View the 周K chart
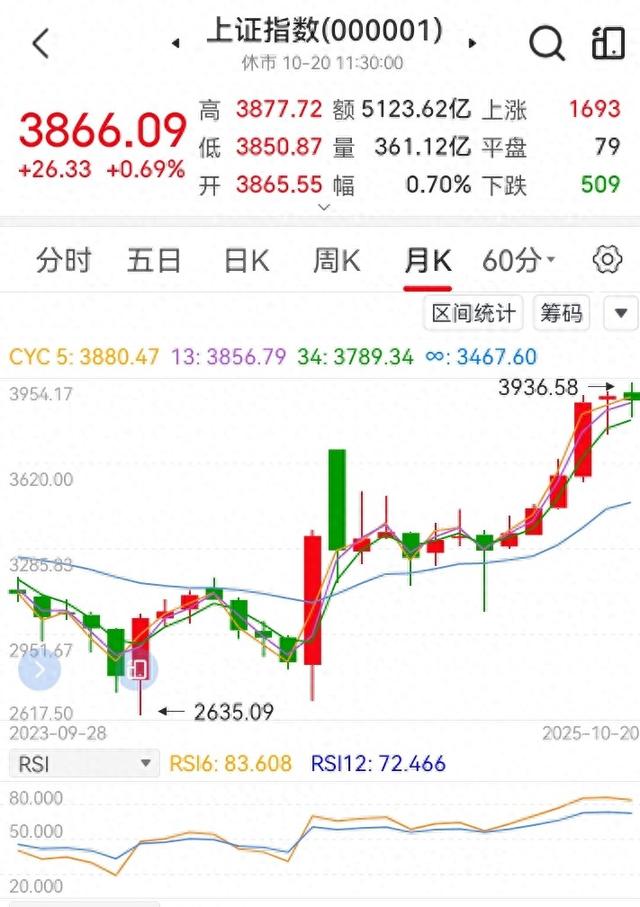The image size is (640, 907). 336,261
